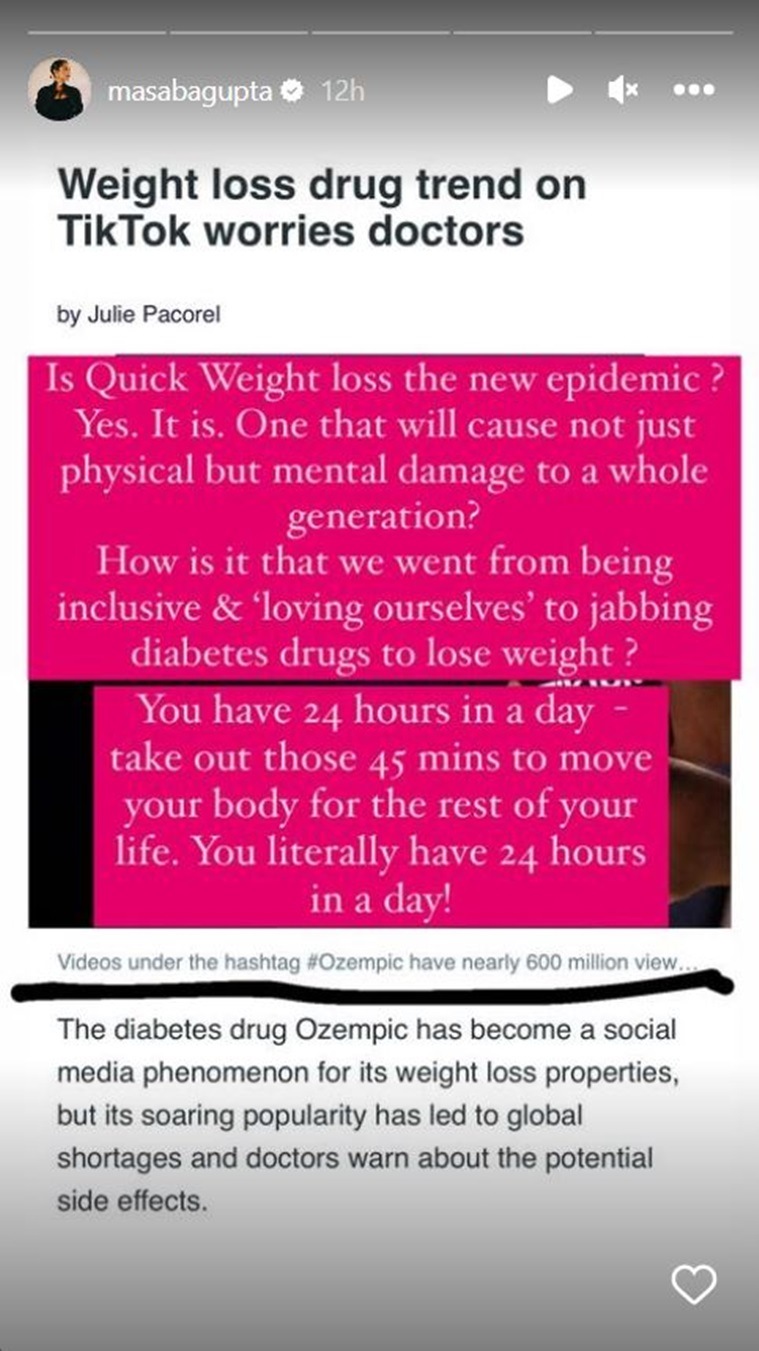Unmute the story audio

624,90
